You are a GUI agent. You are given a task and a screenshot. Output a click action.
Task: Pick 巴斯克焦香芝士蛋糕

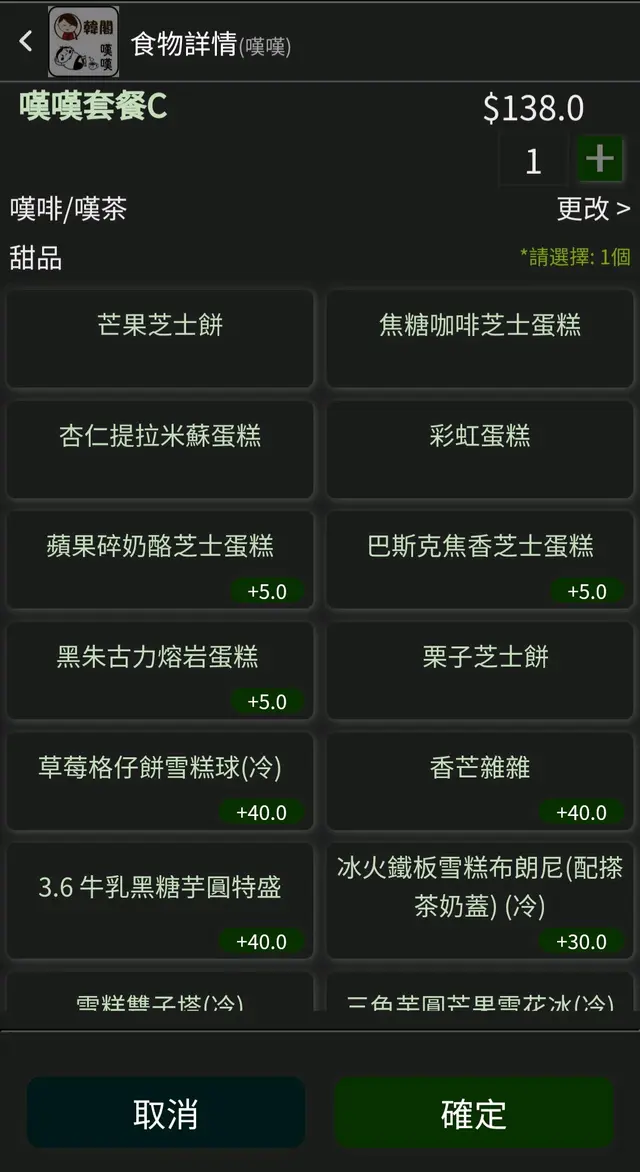point(480,559)
